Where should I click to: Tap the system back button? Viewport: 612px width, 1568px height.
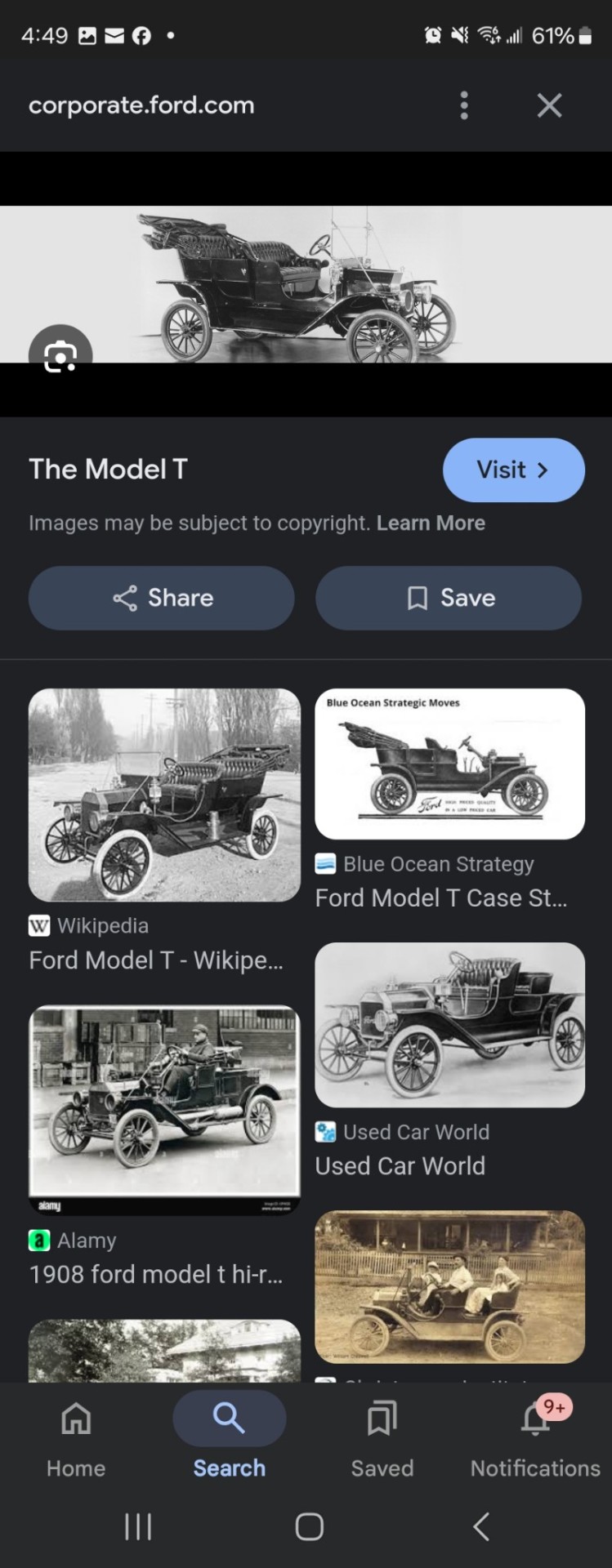pyautogui.click(x=481, y=1526)
